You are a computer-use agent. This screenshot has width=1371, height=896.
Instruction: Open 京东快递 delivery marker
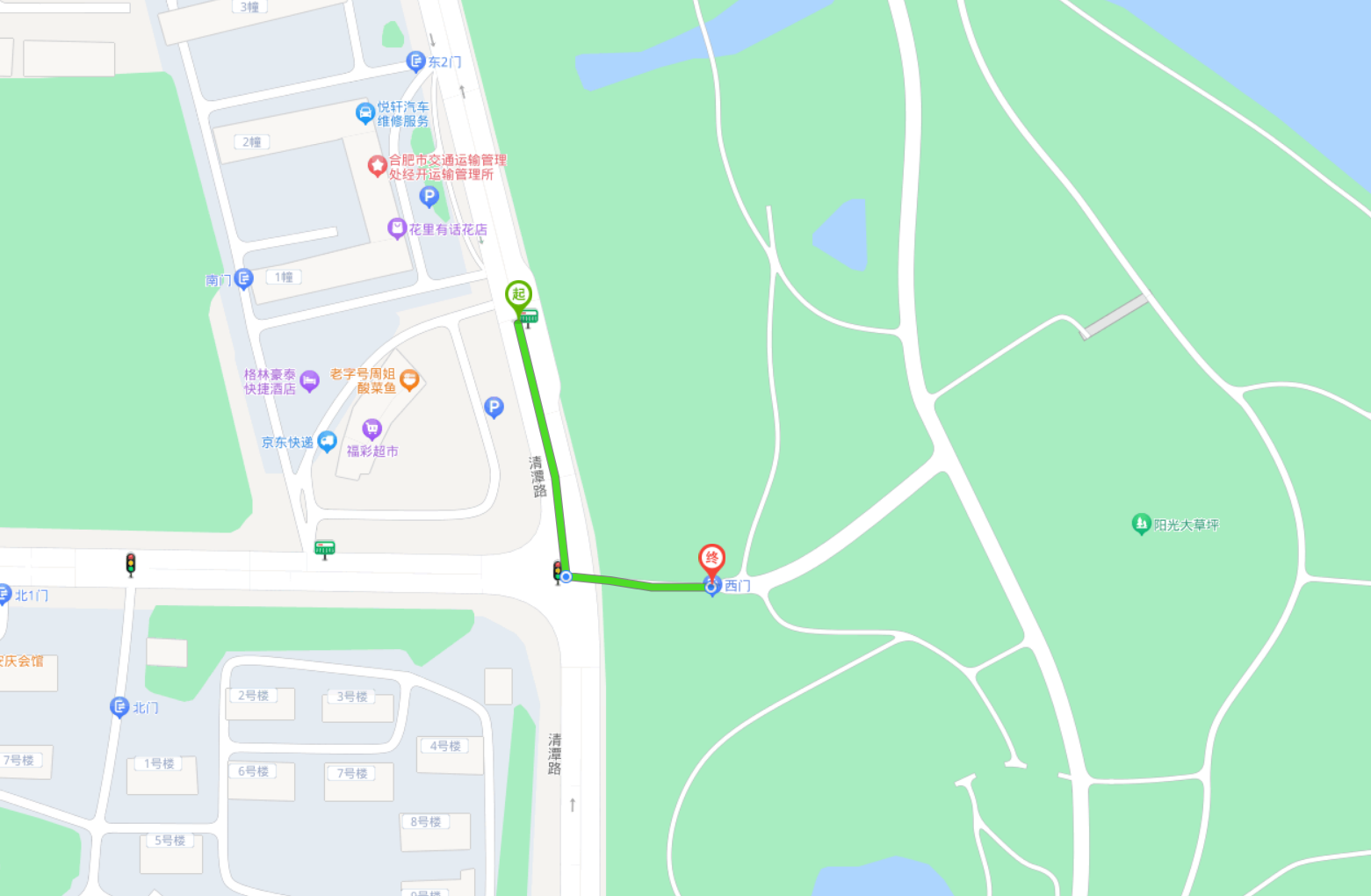coord(327,442)
